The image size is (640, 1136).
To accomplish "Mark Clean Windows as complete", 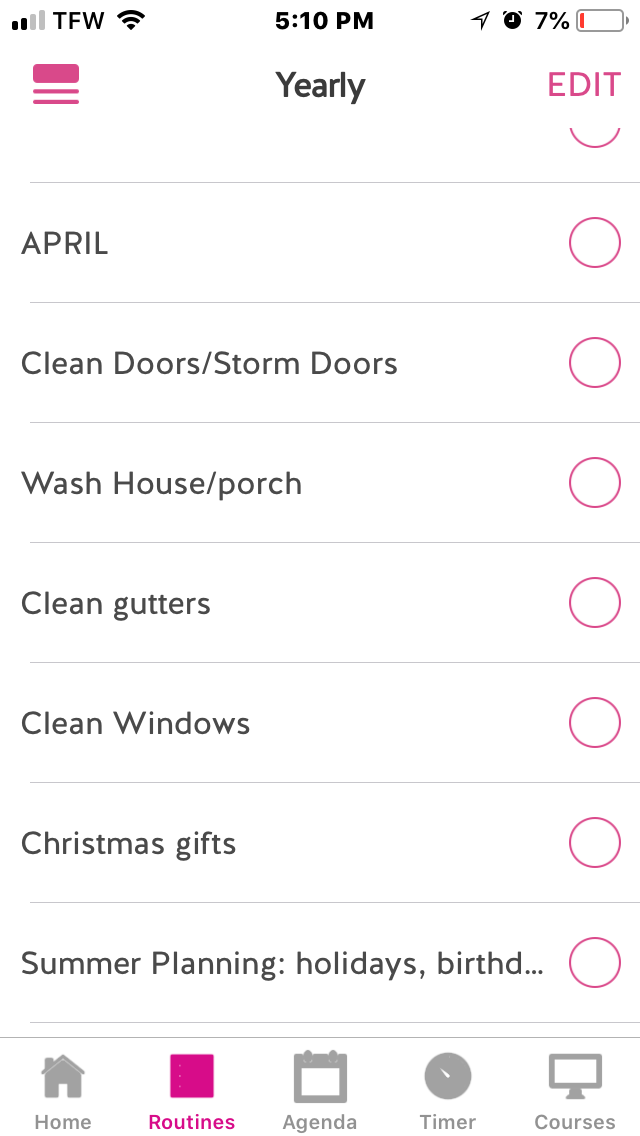I will [595, 723].
